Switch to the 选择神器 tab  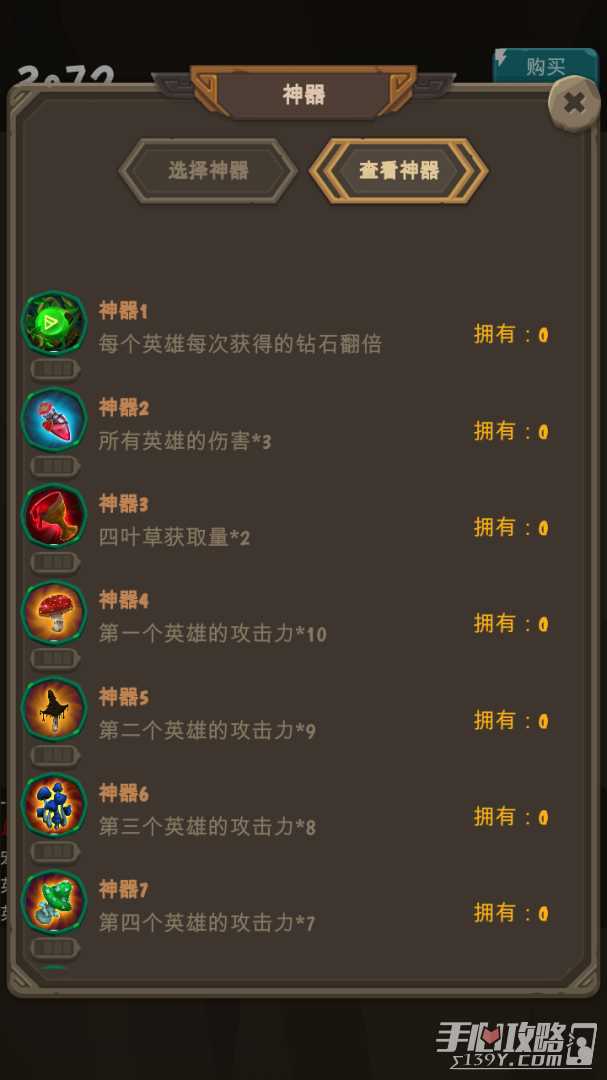(x=208, y=171)
